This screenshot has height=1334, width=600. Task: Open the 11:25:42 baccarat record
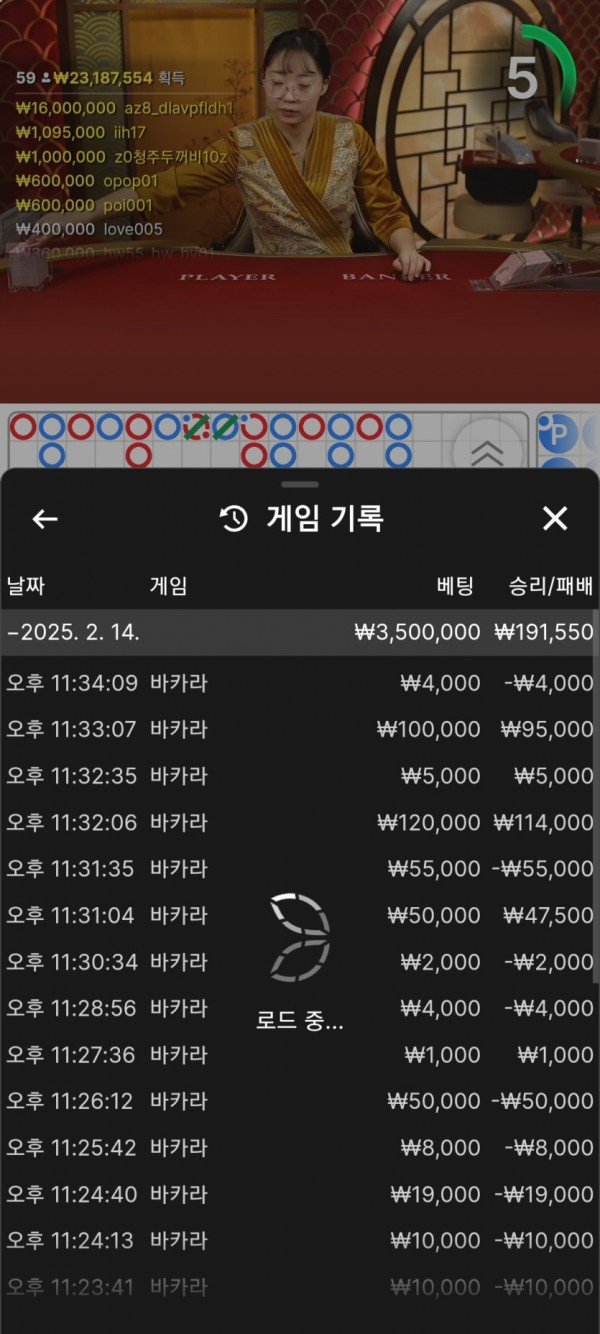[298, 1147]
